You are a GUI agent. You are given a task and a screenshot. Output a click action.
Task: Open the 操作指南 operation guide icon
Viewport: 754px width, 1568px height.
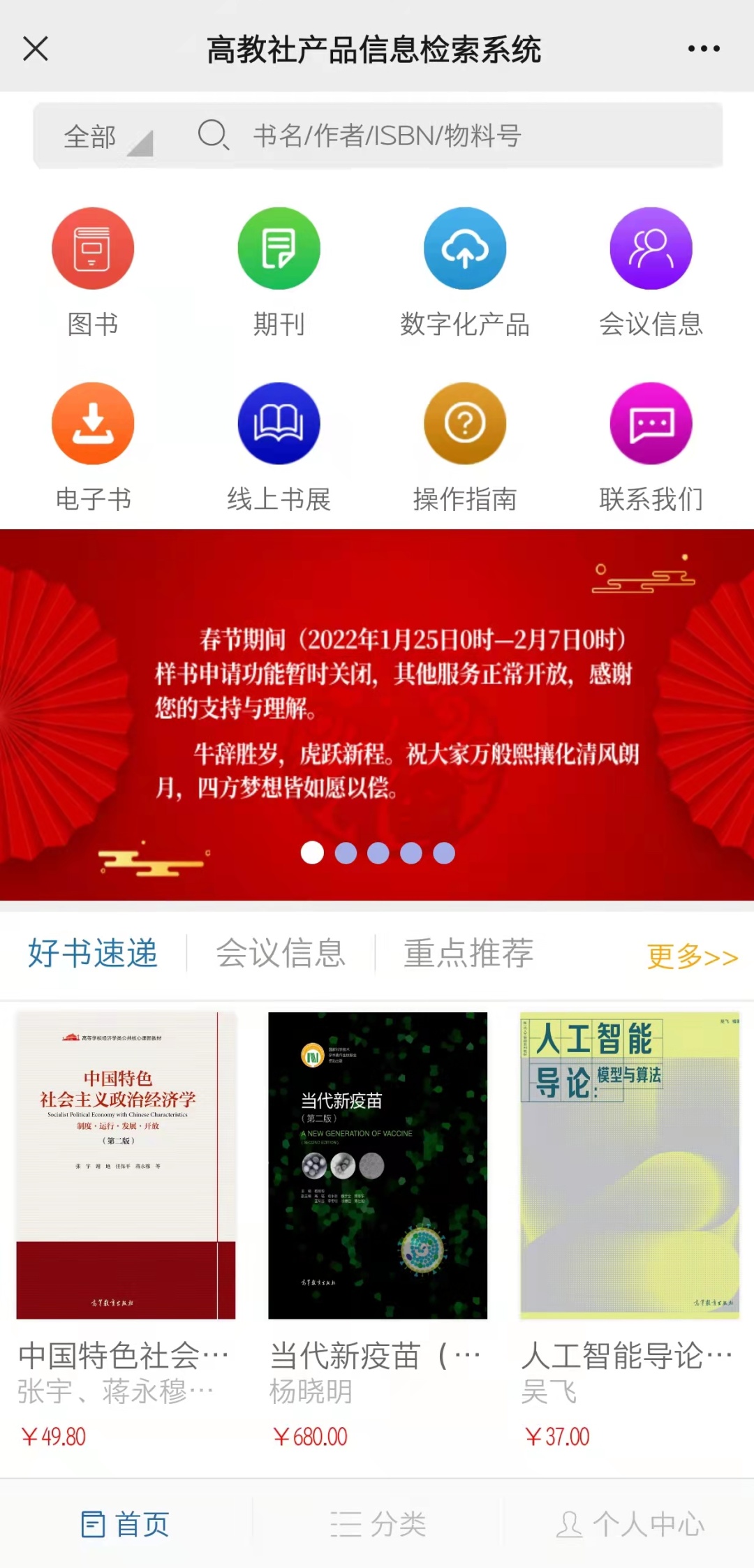(x=465, y=424)
